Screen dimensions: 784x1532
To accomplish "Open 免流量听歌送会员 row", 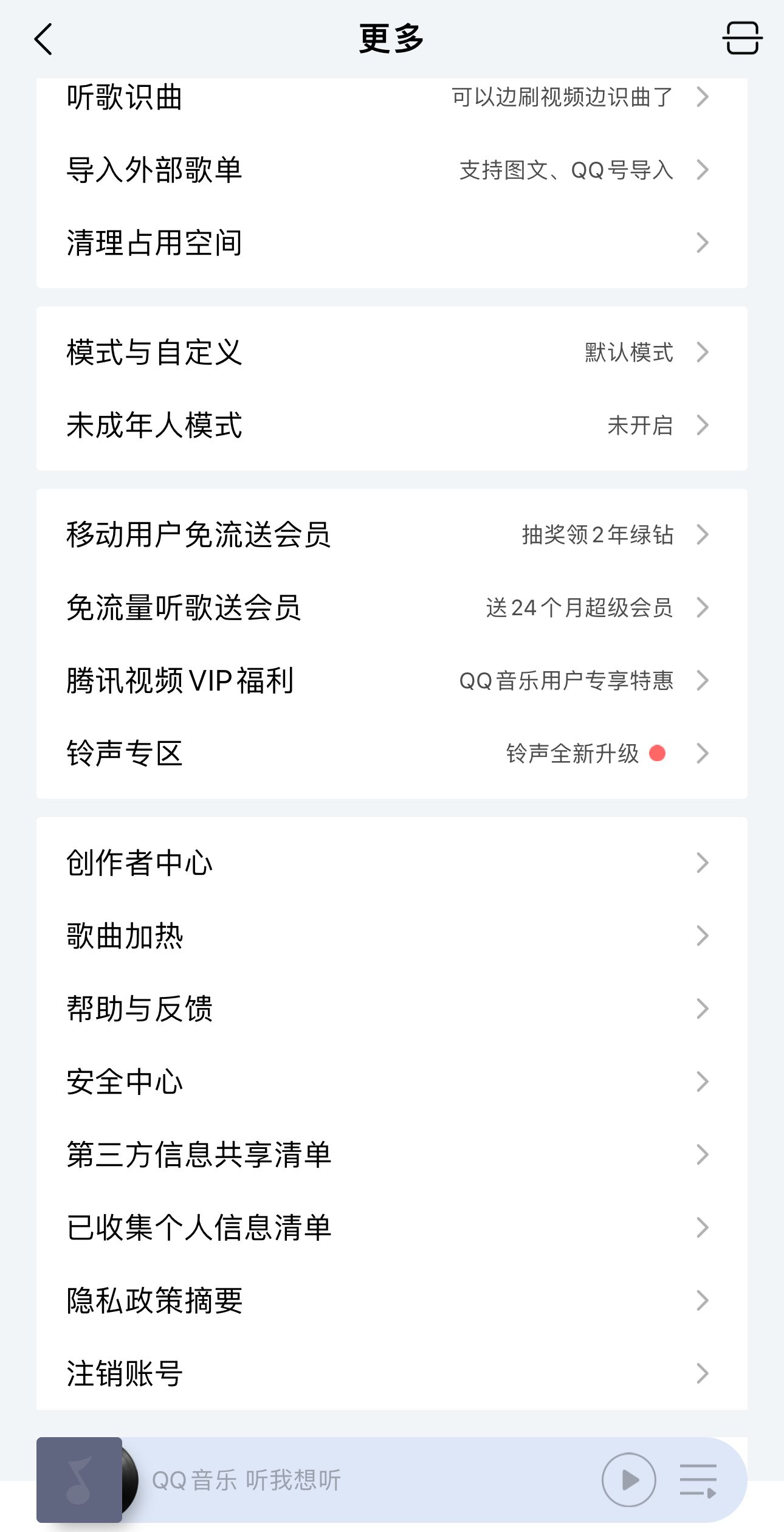I will coord(392,608).
